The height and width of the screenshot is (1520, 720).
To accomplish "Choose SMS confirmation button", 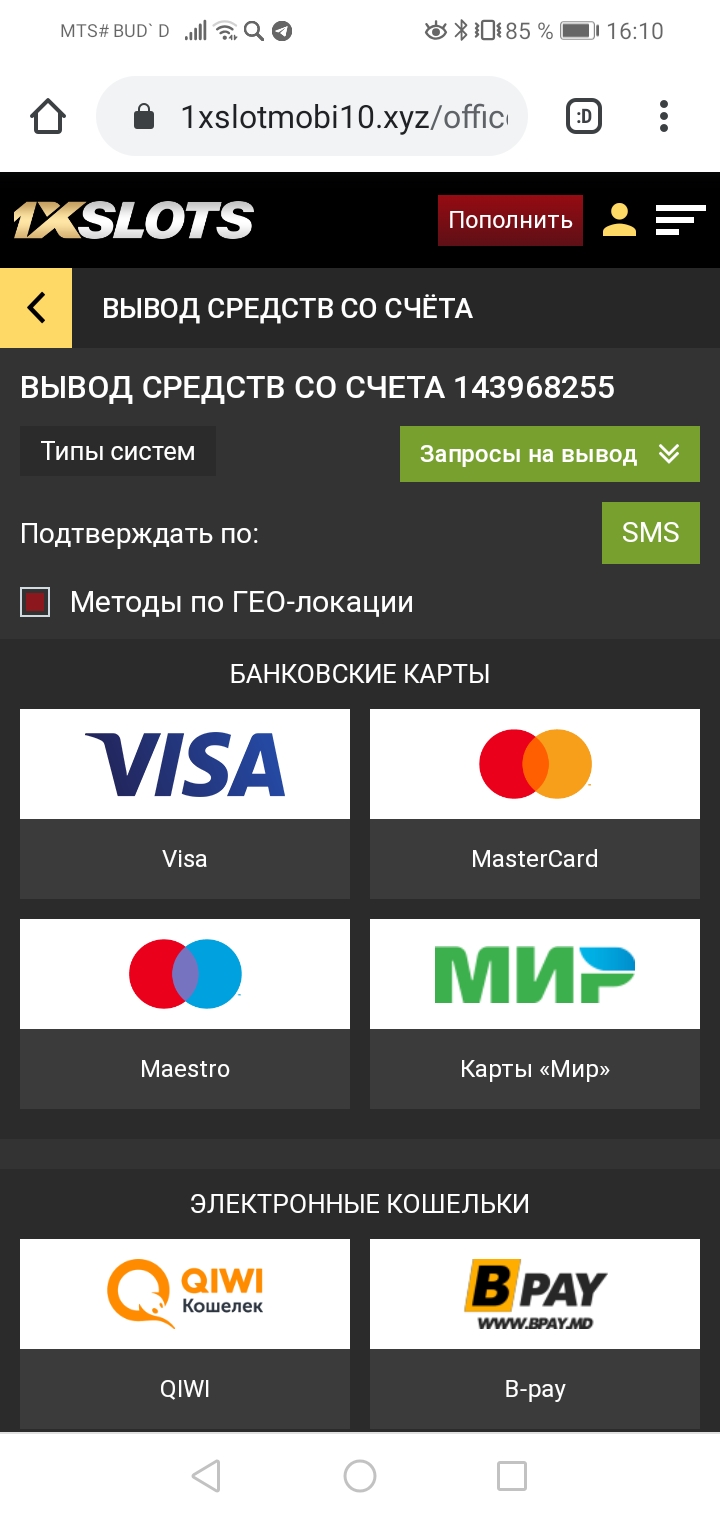I will coord(650,532).
